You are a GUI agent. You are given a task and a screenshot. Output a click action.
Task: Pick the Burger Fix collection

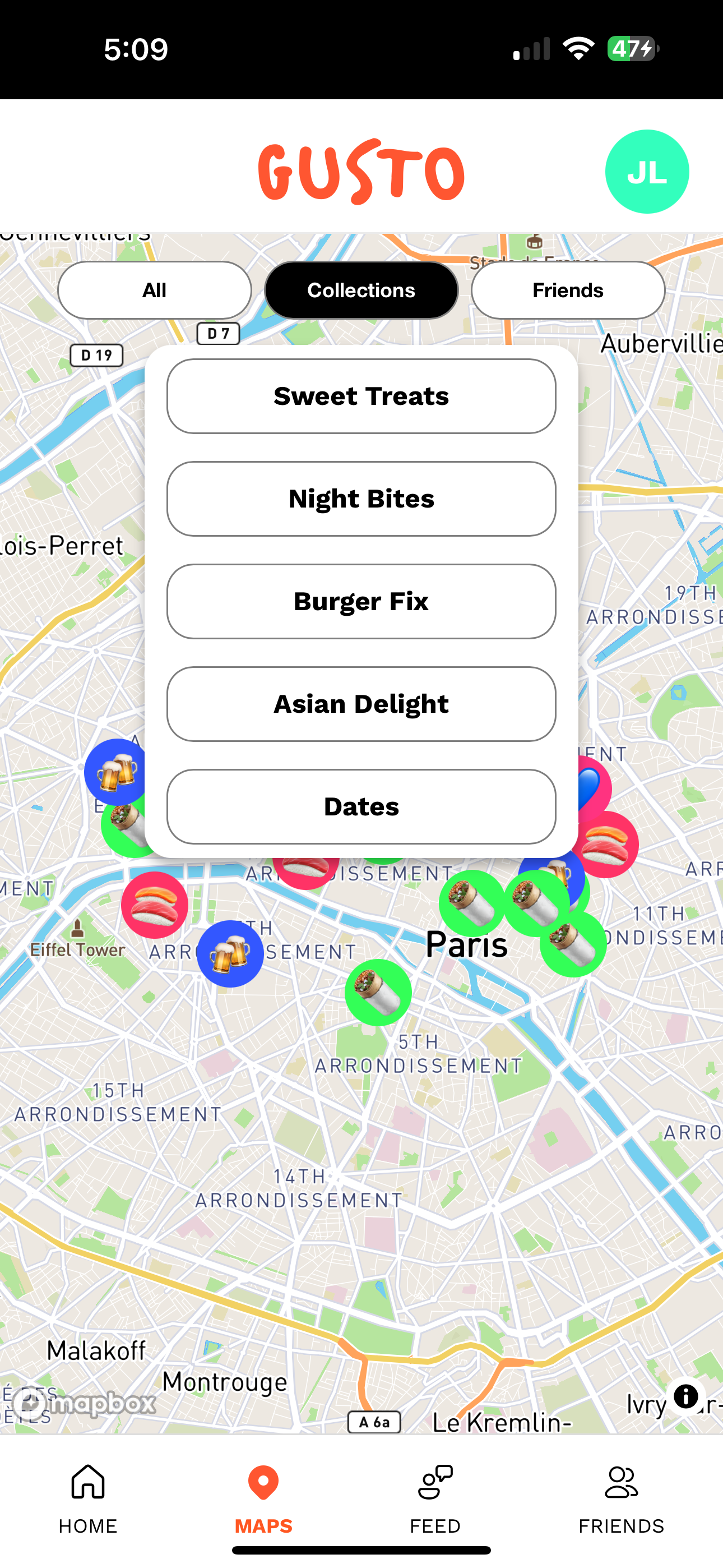(361, 601)
